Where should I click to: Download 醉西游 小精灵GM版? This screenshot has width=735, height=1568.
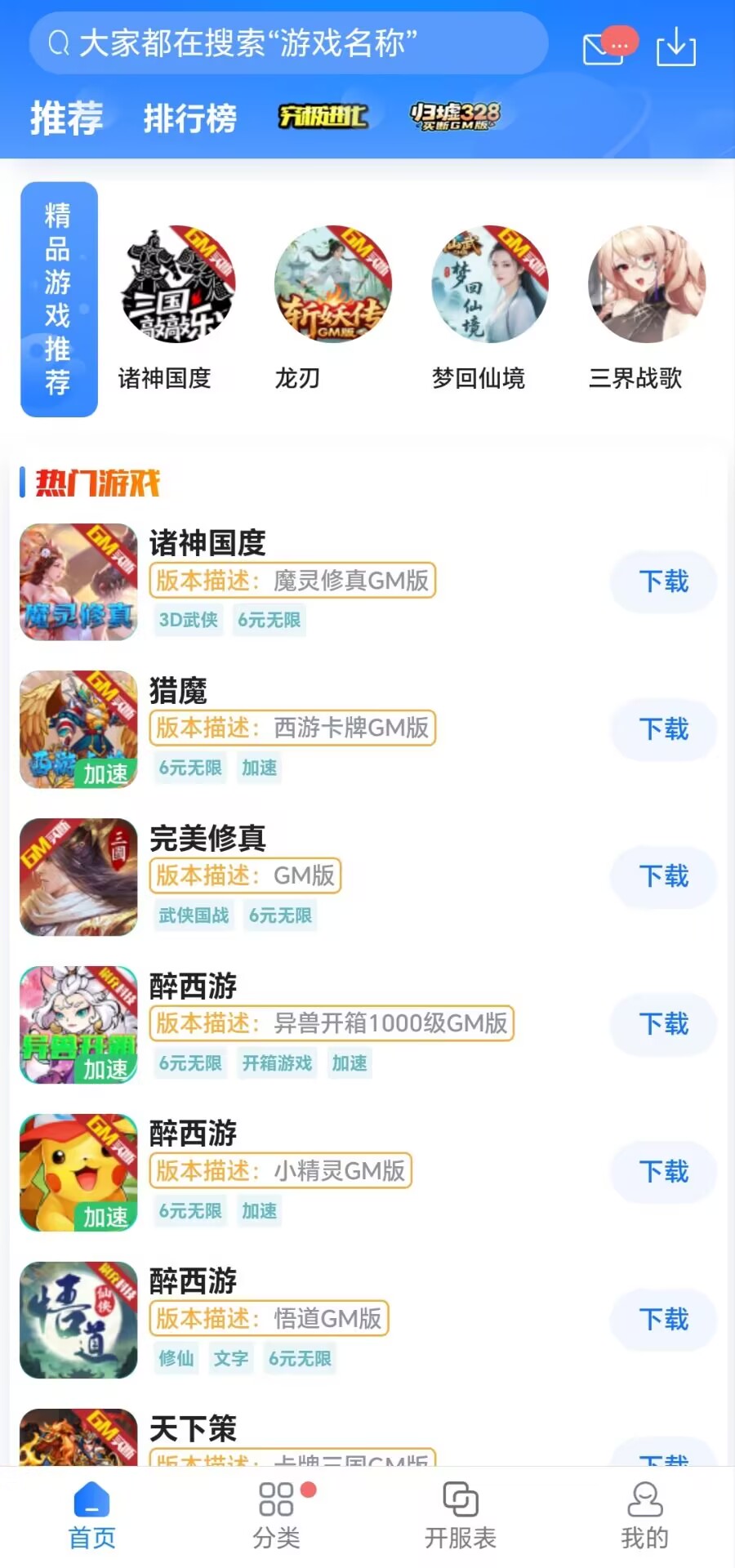coord(663,1172)
